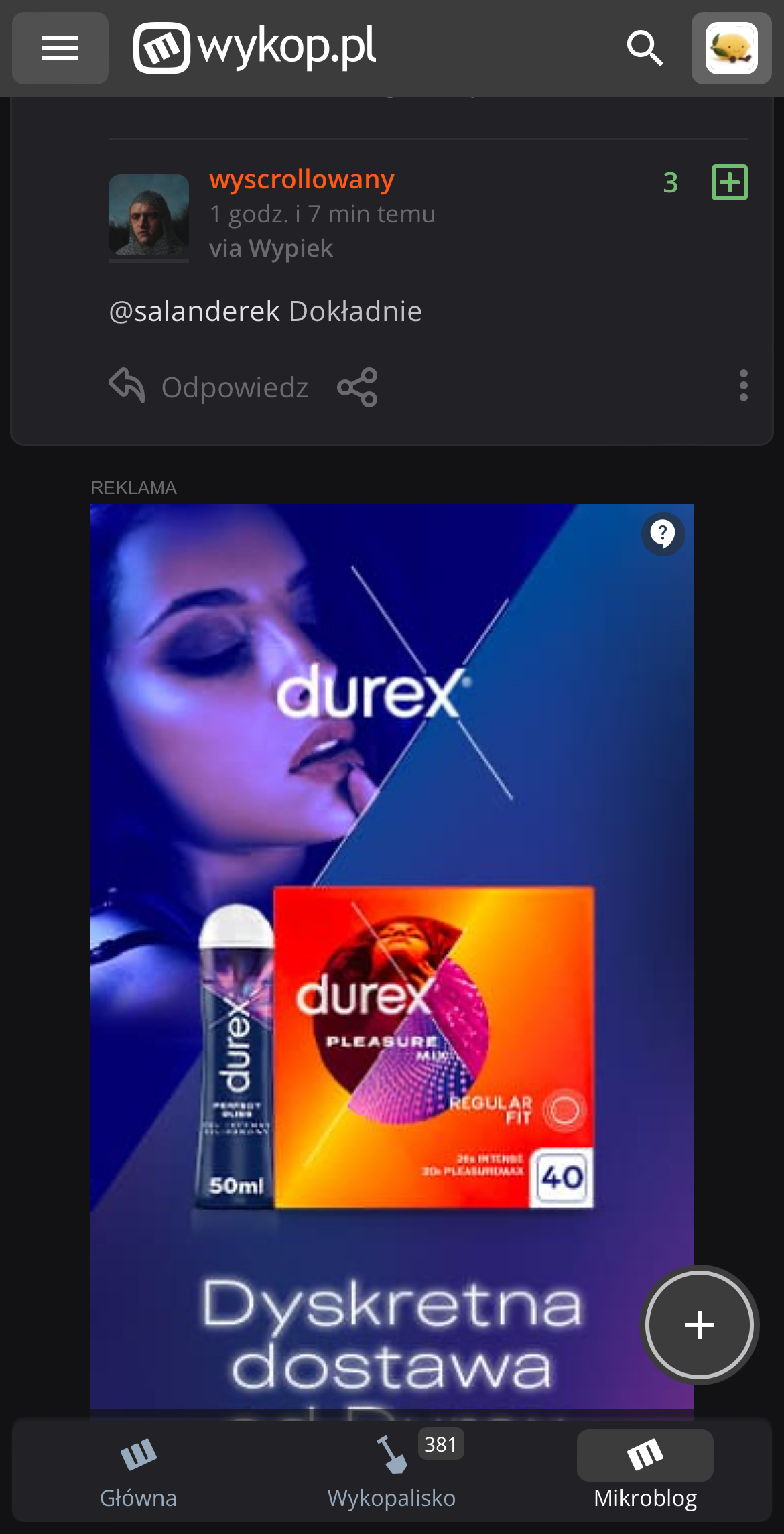Go to wykop.pl home via logo
The image size is (784, 1534).
point(255,48)
